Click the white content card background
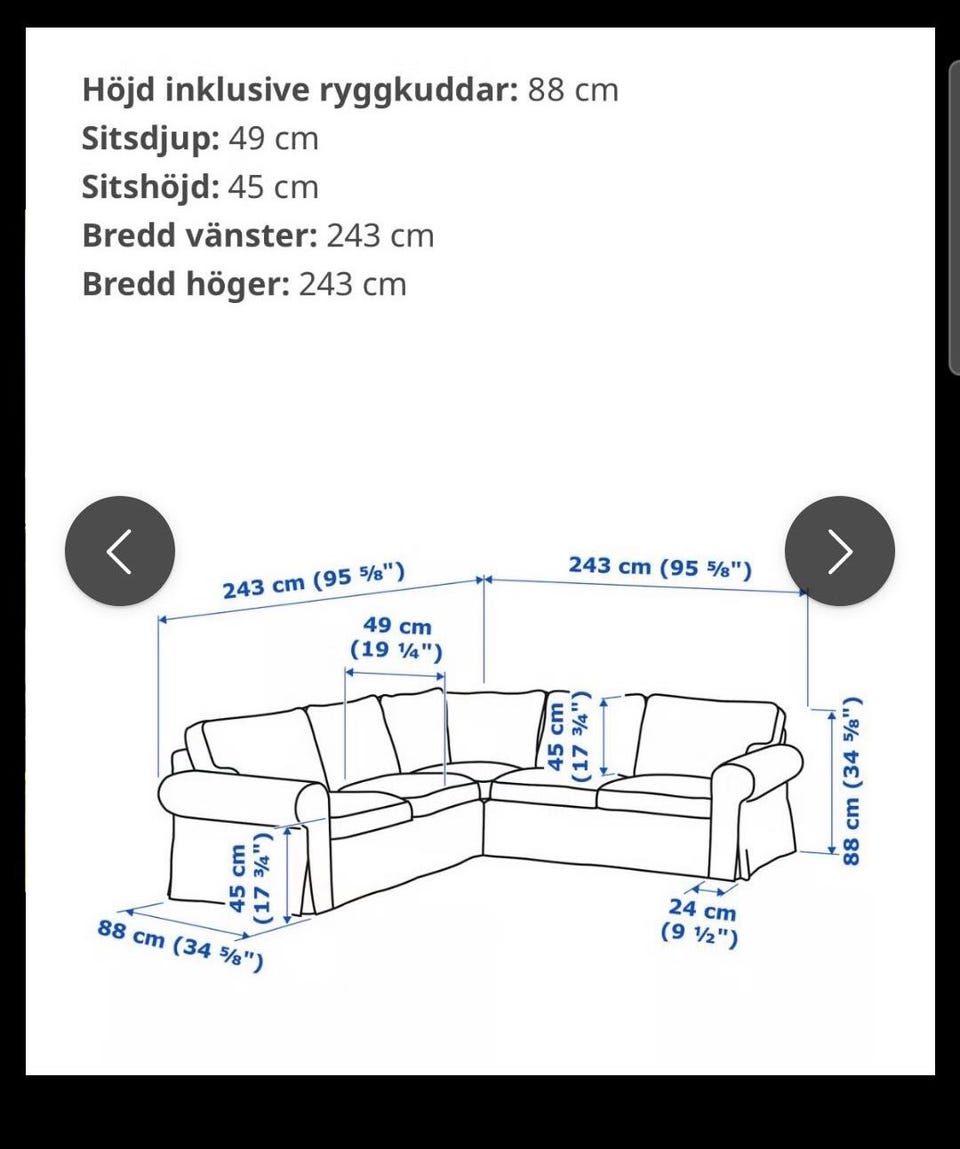 coord(480,400)
